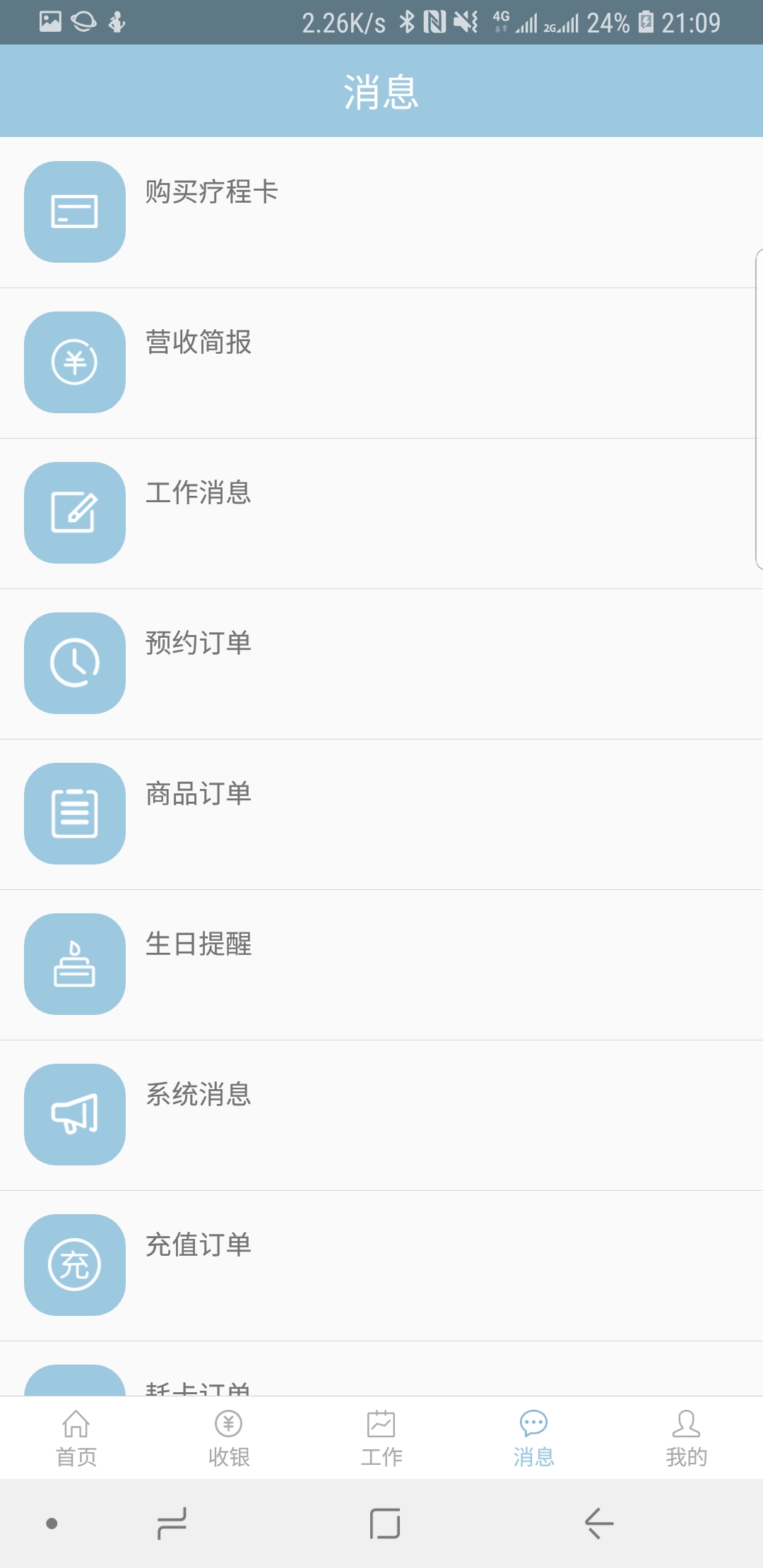Open 营收简报 revenue report
Viewport: 763px width, 1568px height.
coord(381,363)
